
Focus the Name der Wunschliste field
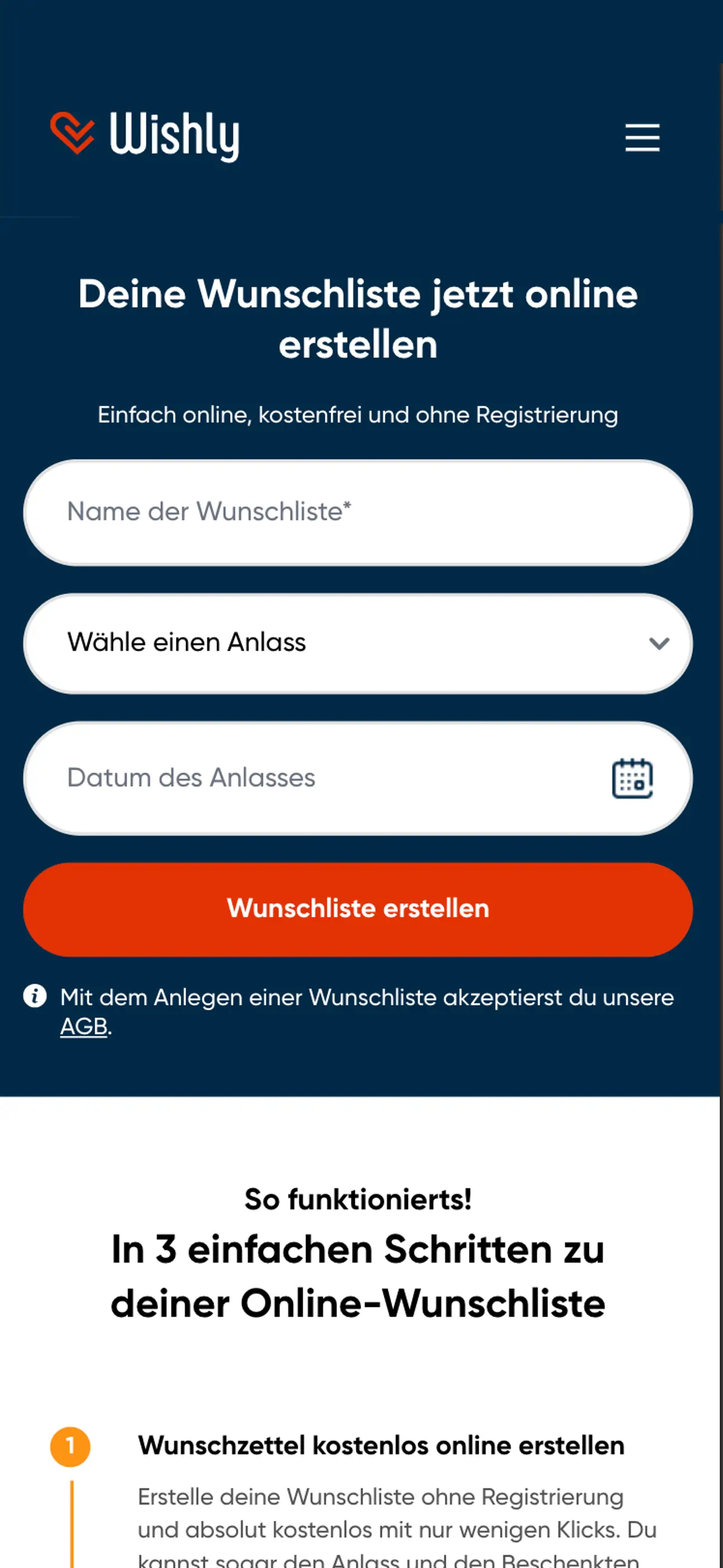point(357,512)
